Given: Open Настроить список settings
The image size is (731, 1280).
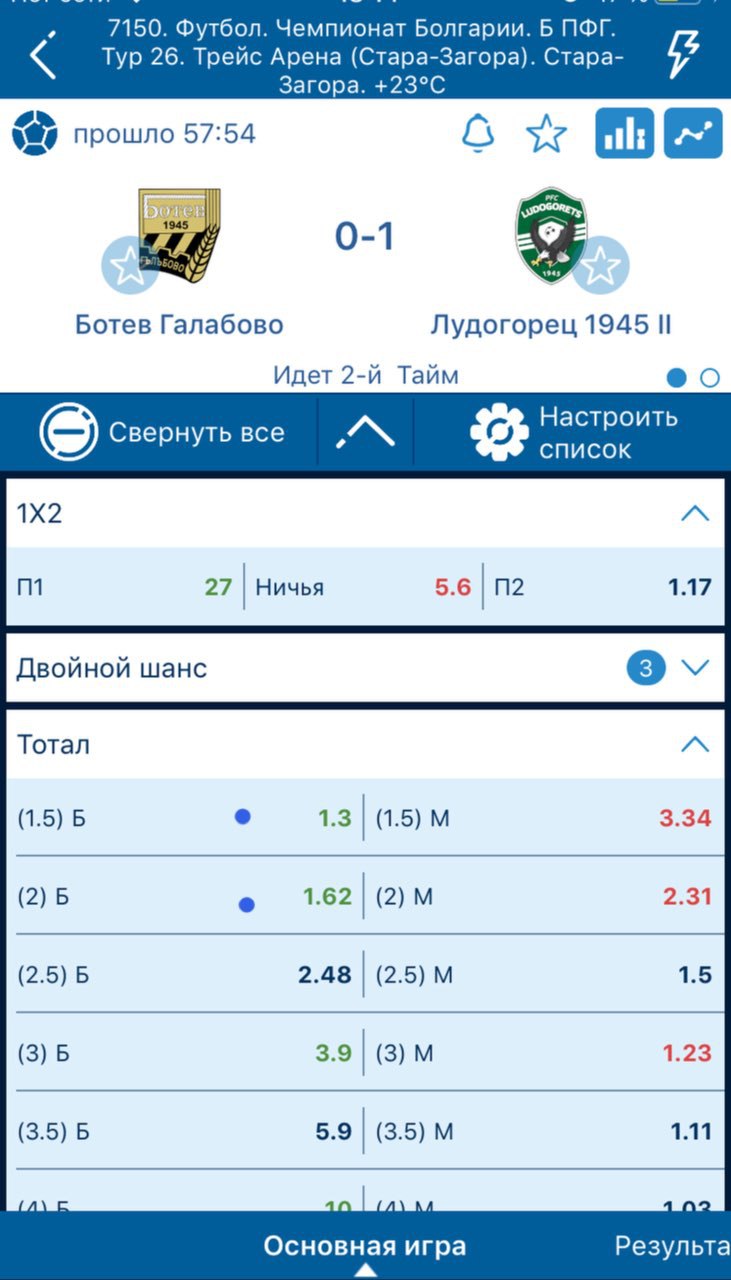Looking at the screenshot, I should point(574,432).
